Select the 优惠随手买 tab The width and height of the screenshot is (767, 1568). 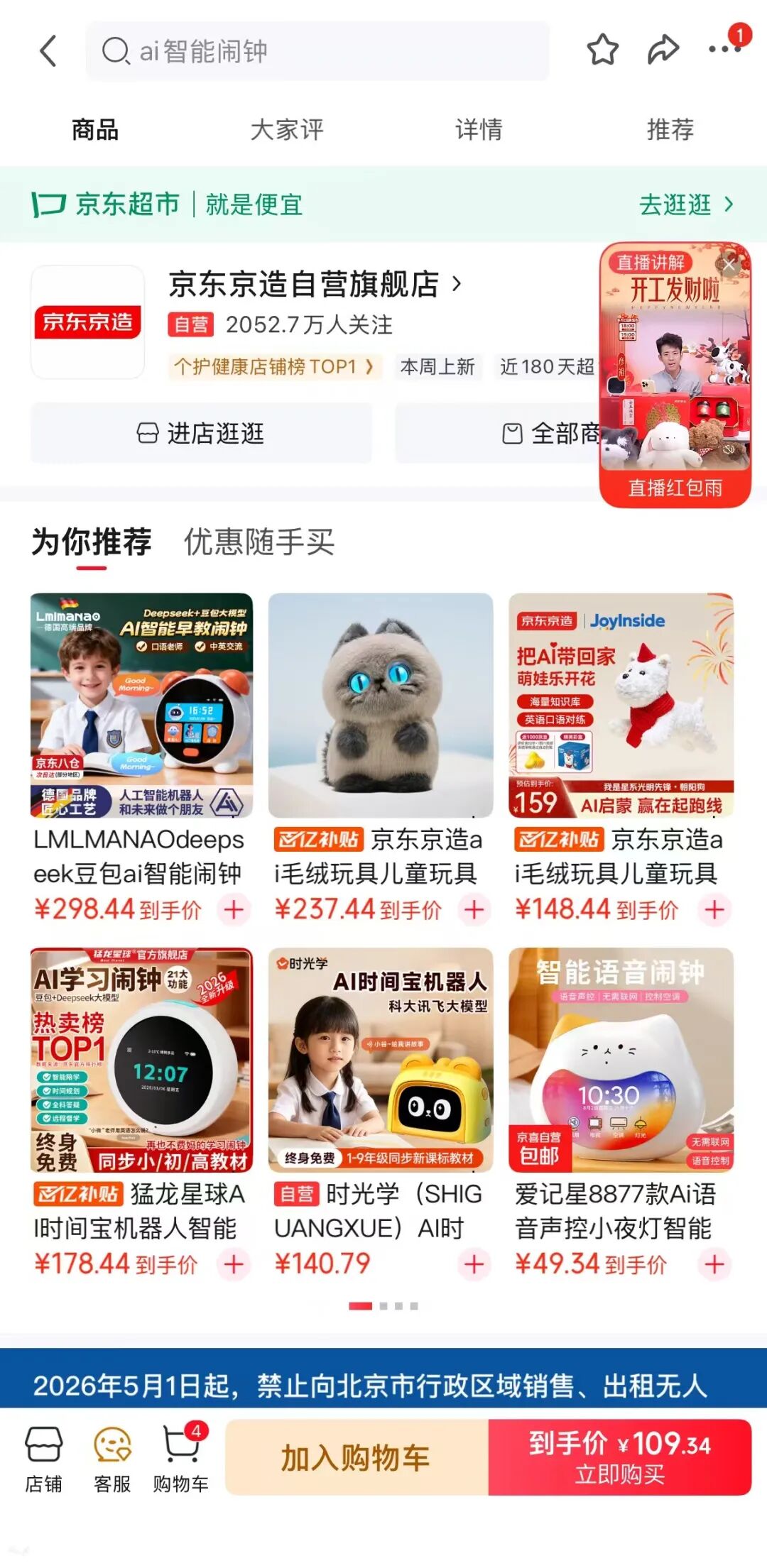(259, 542)
